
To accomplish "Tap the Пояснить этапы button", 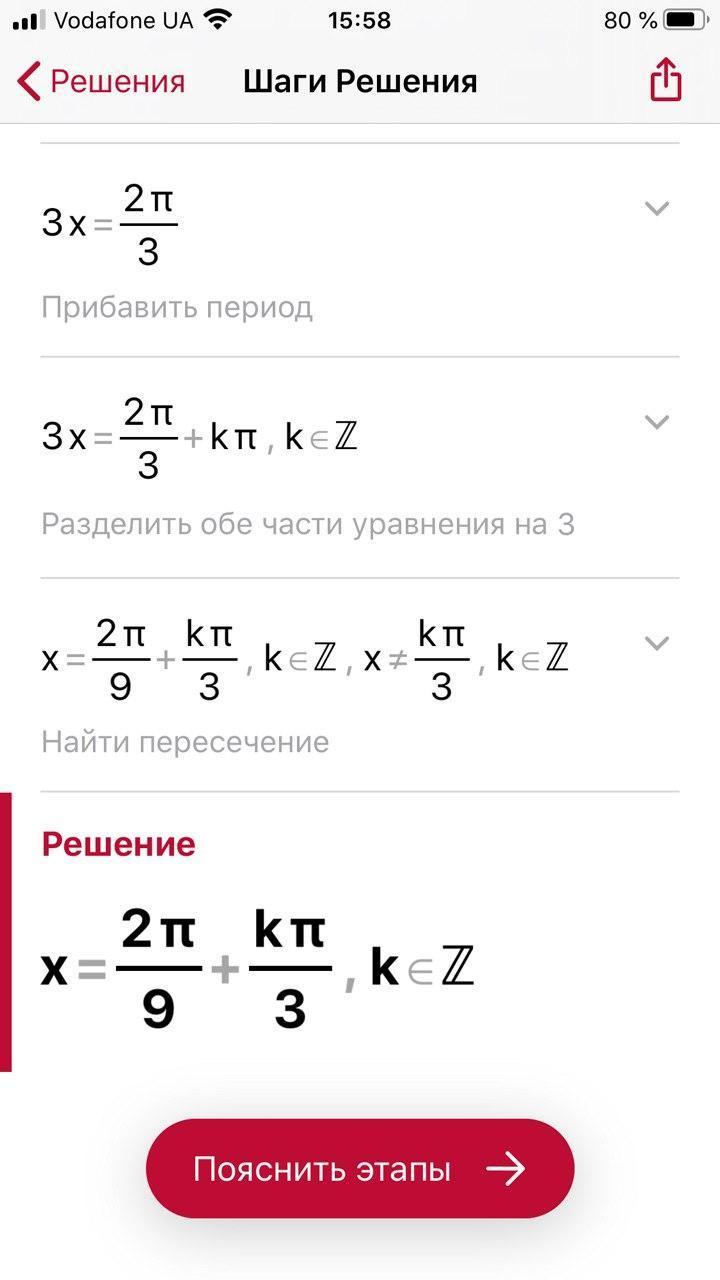I will 360,1168.
